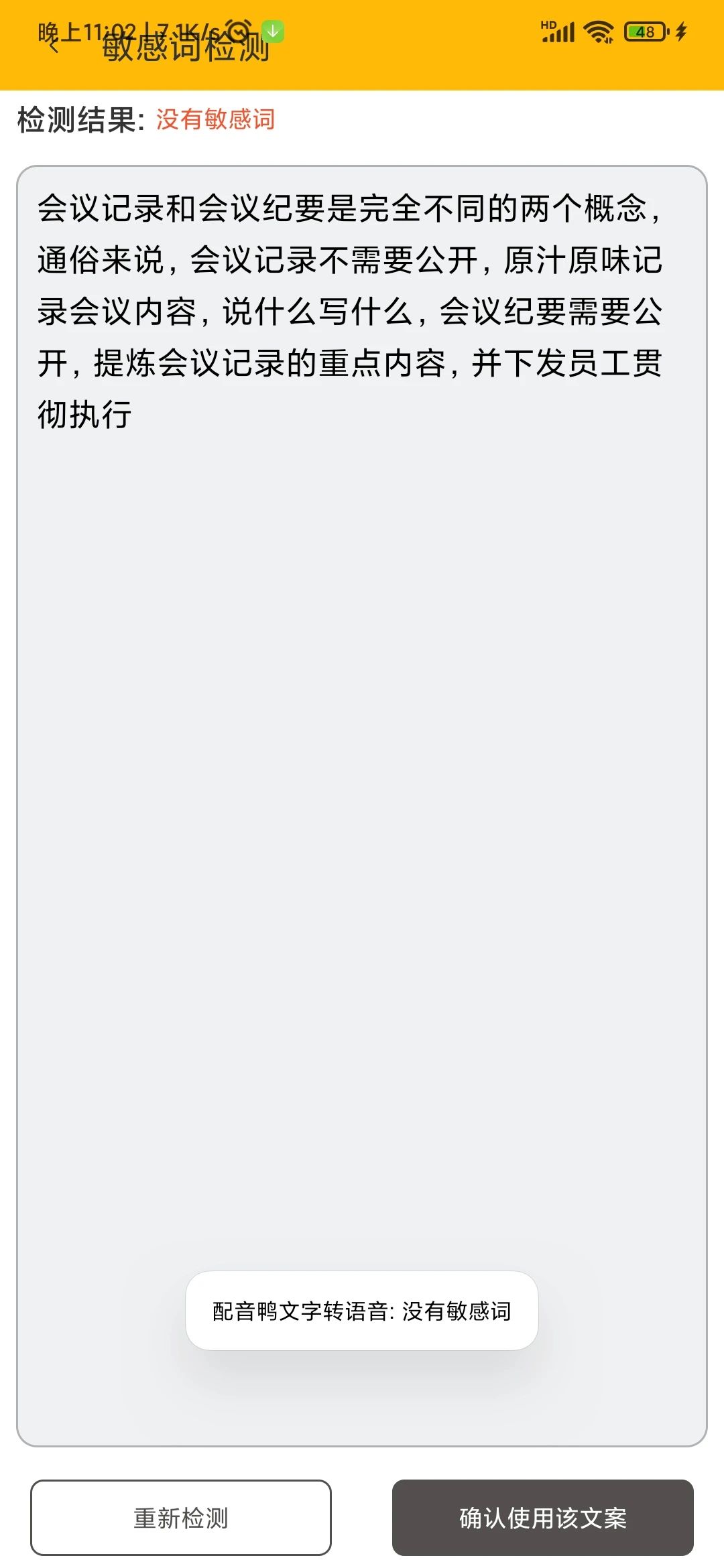Go back from the 敏感词检测 page

click(54, 46)
